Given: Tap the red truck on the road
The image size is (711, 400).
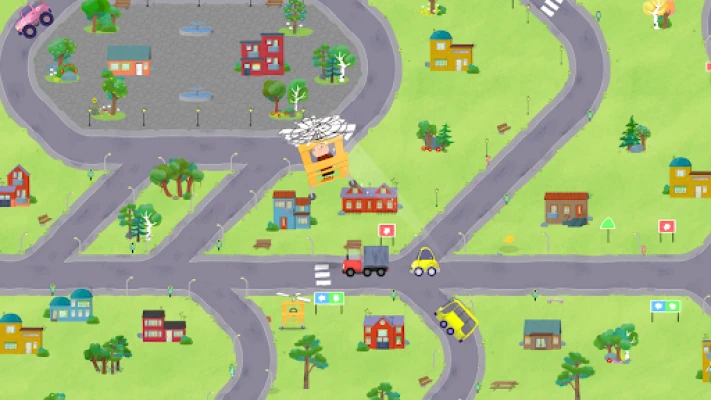Looking at the screenshot, I should (365, 262).
